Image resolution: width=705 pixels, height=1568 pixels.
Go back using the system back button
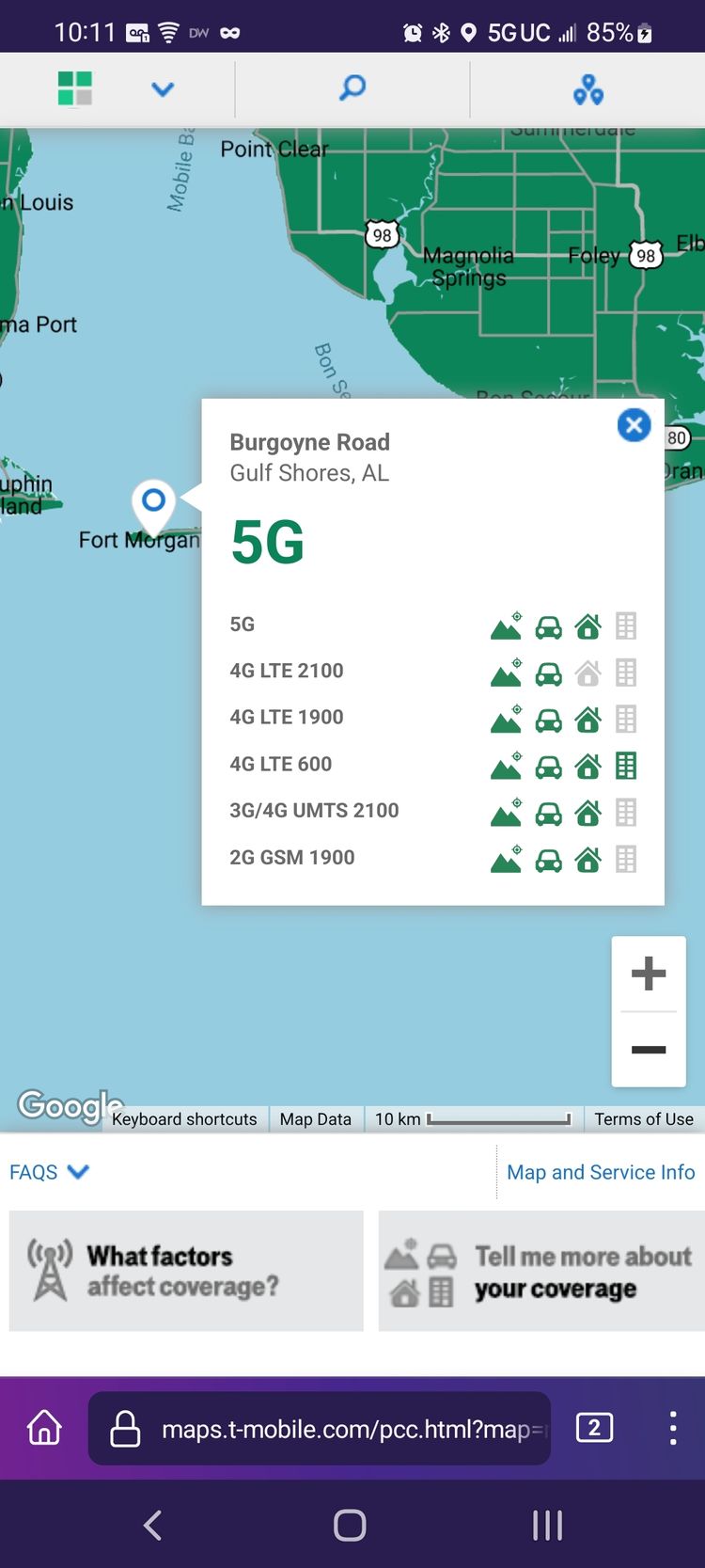(153, 1525)
